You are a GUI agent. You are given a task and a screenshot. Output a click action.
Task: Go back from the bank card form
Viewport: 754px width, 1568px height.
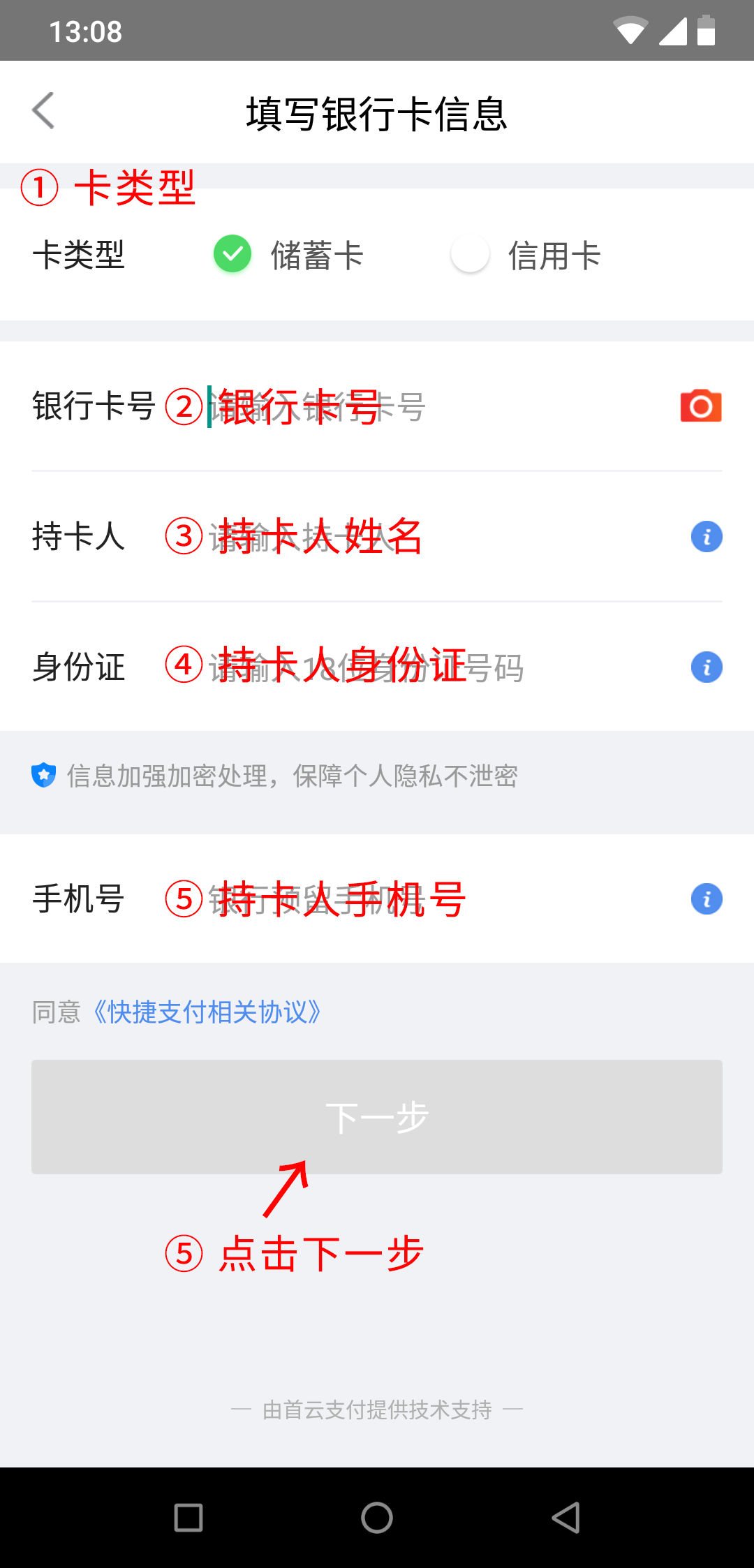pyautogui.click(x=43, y=112)
